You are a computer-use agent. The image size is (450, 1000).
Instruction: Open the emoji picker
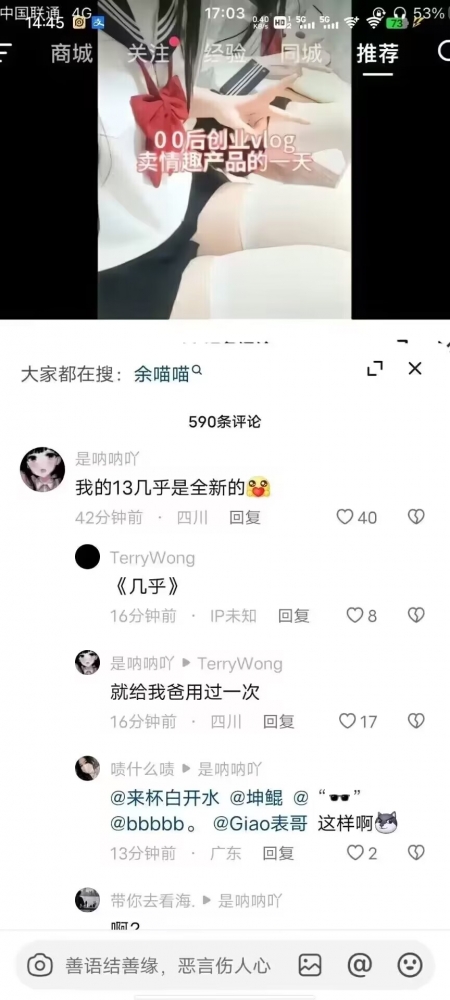pyautogui.click(x=410, y=965)
